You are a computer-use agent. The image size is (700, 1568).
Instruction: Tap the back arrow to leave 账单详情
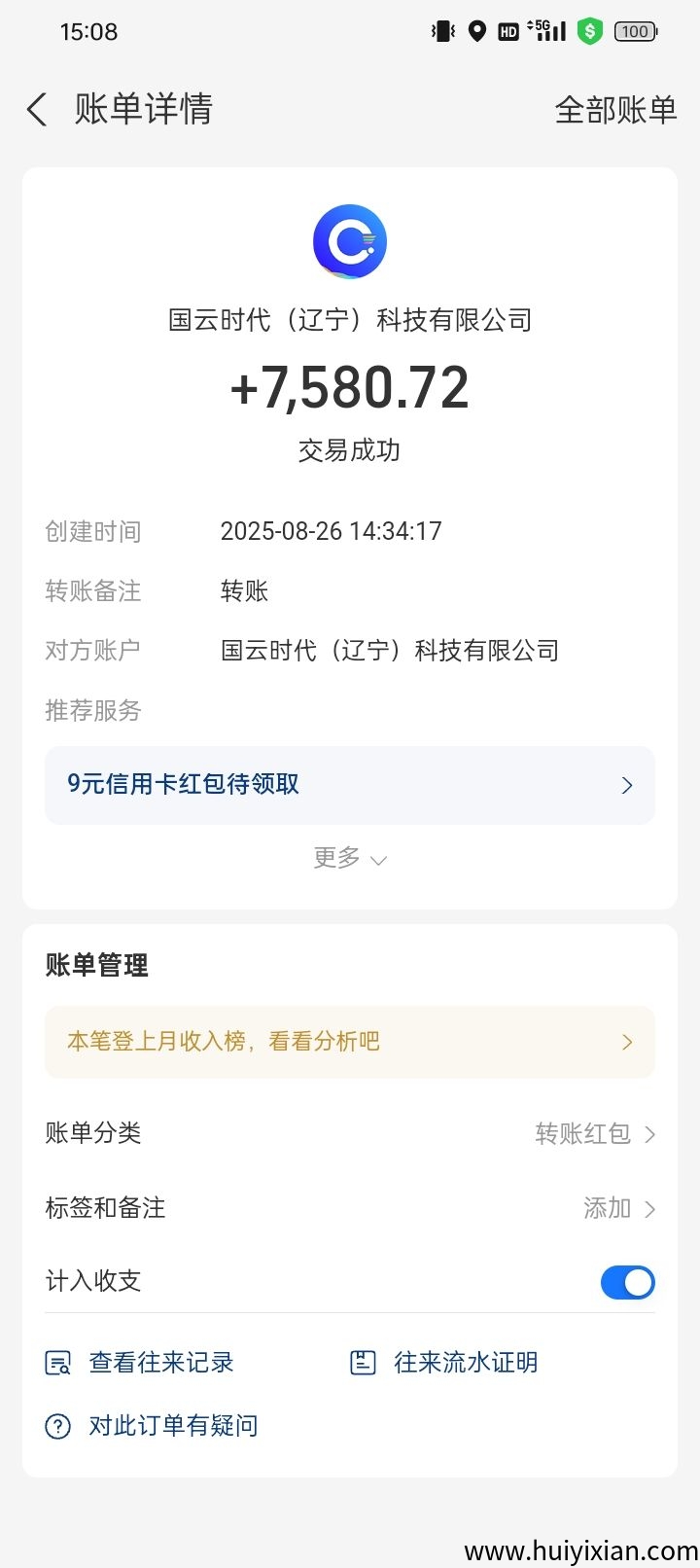[x=36, y=110]
